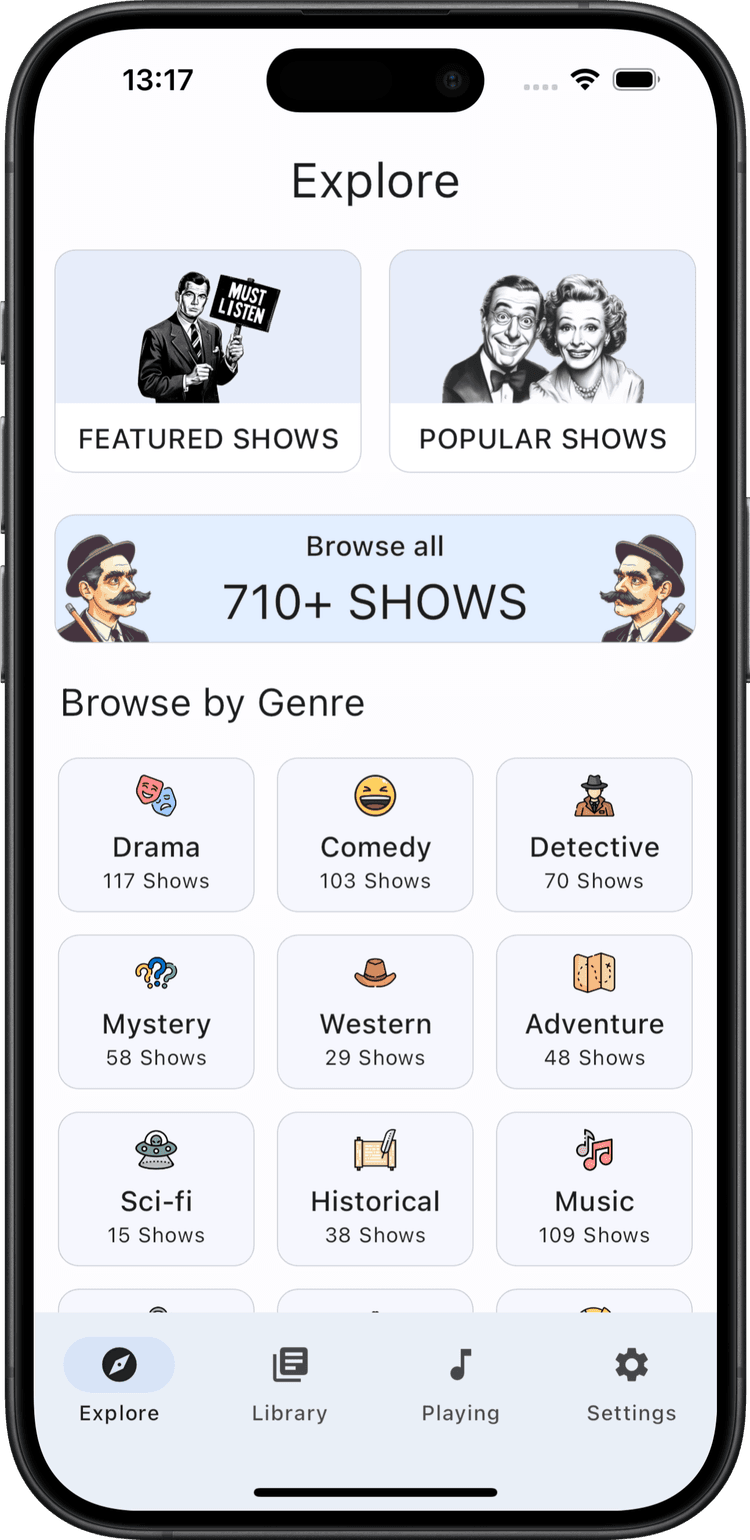Open the Settings tab
The image size is (750, 1540).
click(631, 1384)
